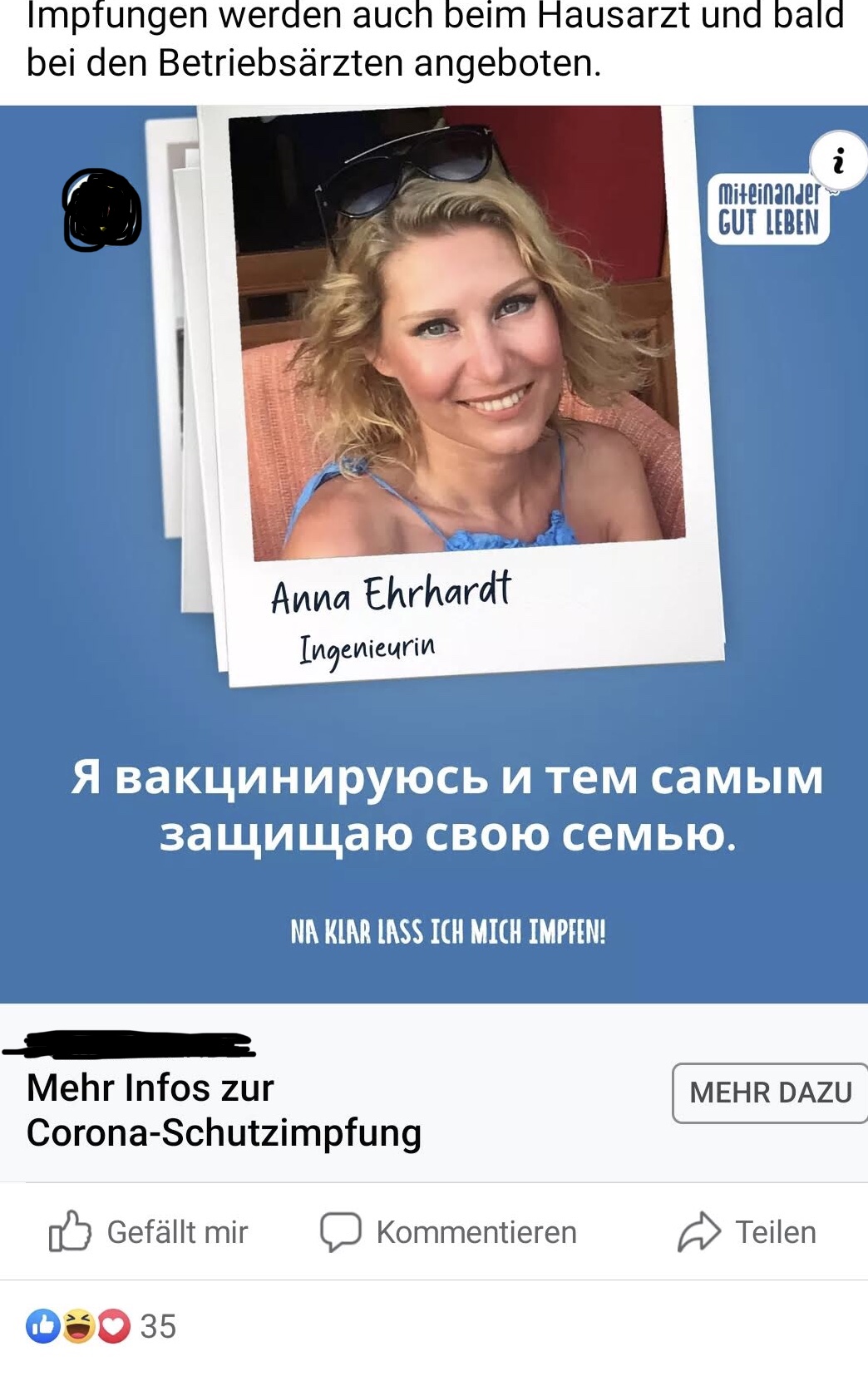
Task: Tap the MEHR DAZU button
Action: pyautogui.click(x=769, y=1092)
